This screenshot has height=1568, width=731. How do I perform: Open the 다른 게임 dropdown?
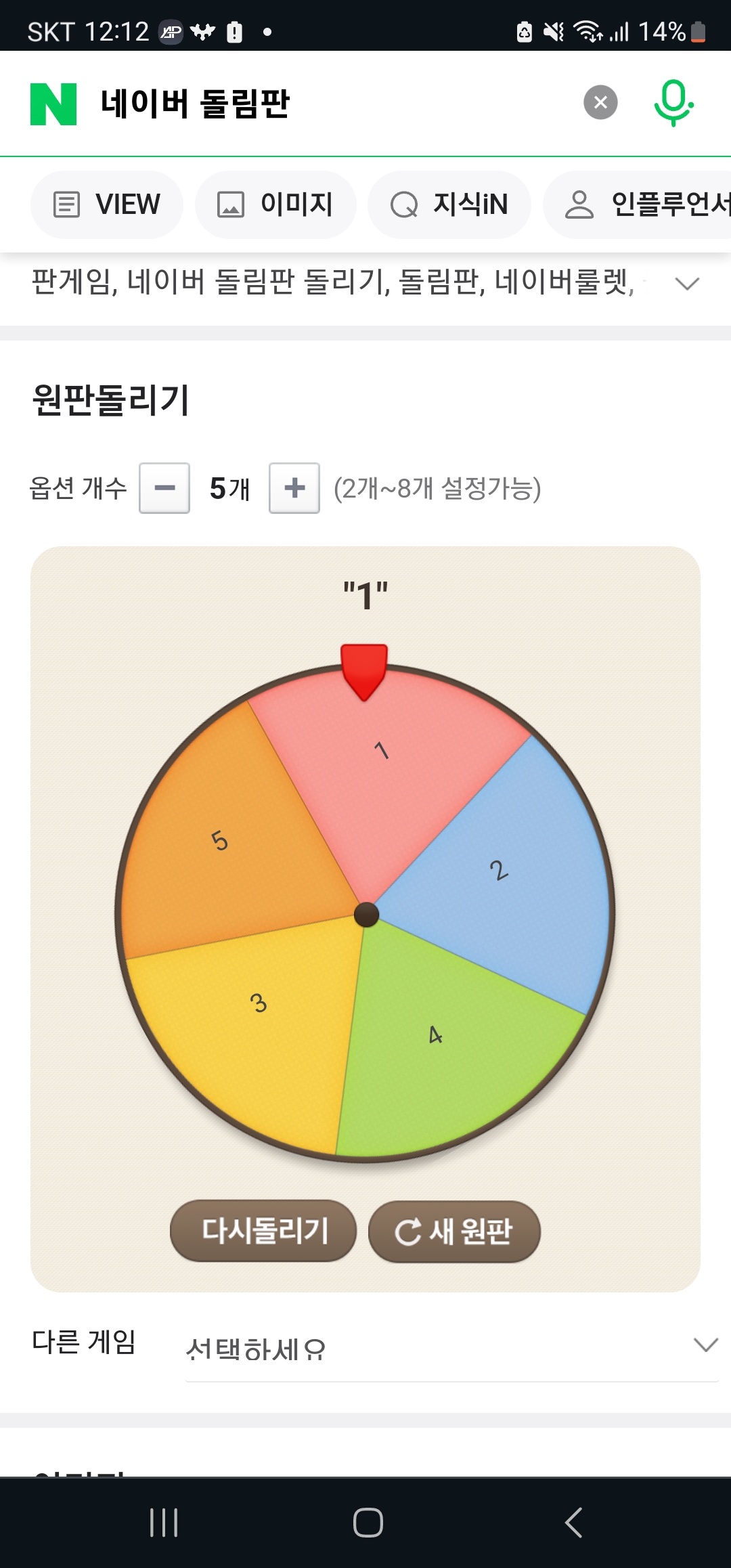click(x=451, y=1348)
